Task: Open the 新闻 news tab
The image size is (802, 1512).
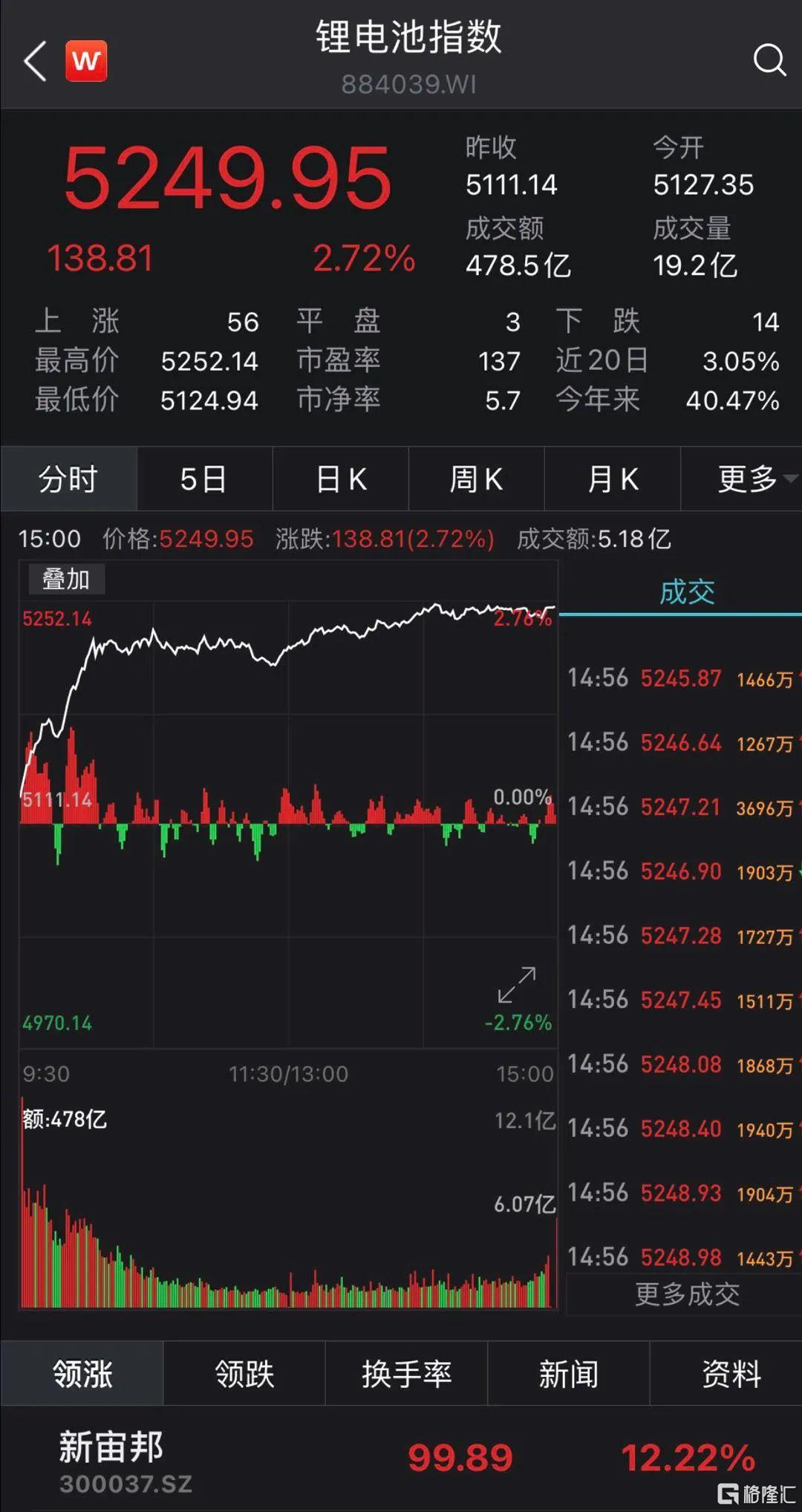Action: click(569, 1374)
